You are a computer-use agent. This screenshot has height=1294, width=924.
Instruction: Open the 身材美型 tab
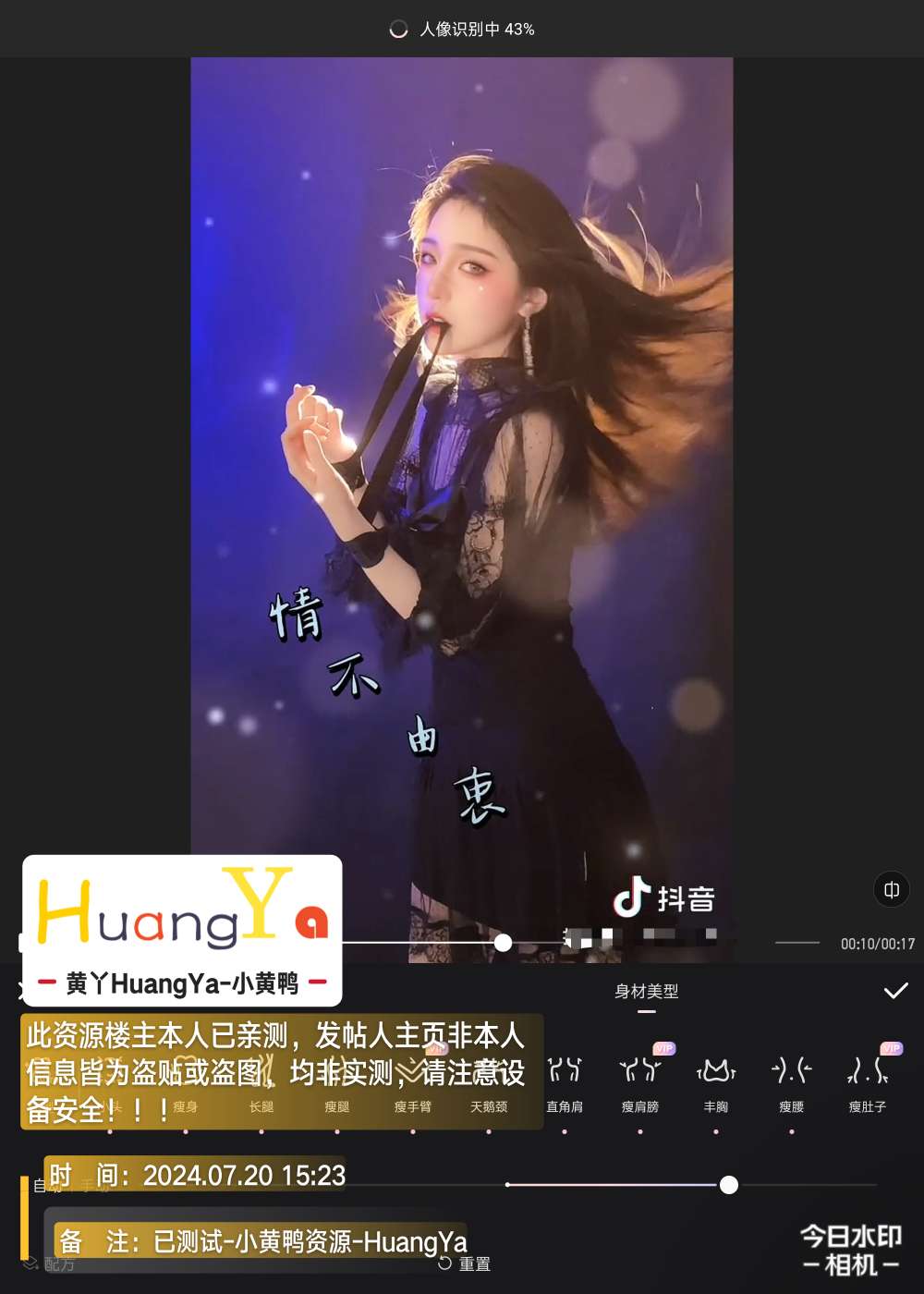[x=647, y=992]
